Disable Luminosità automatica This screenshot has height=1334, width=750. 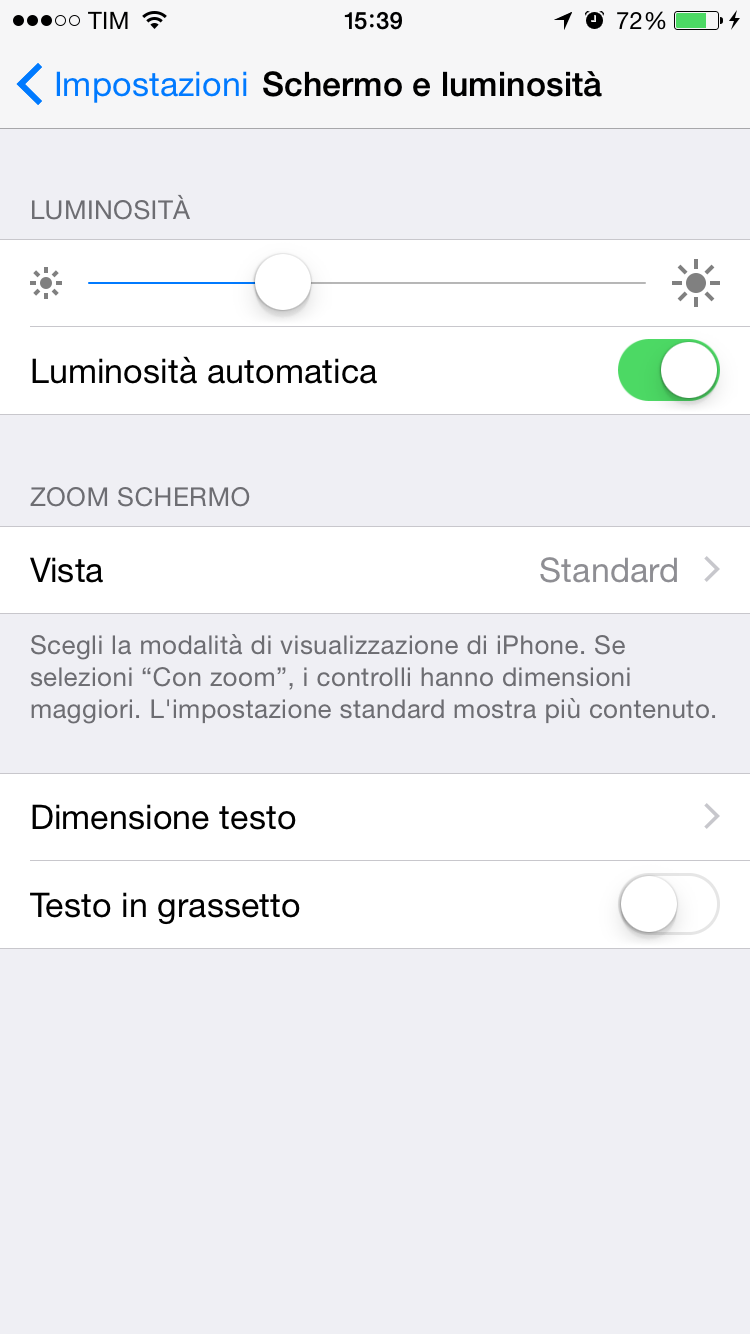coord(669,371)
